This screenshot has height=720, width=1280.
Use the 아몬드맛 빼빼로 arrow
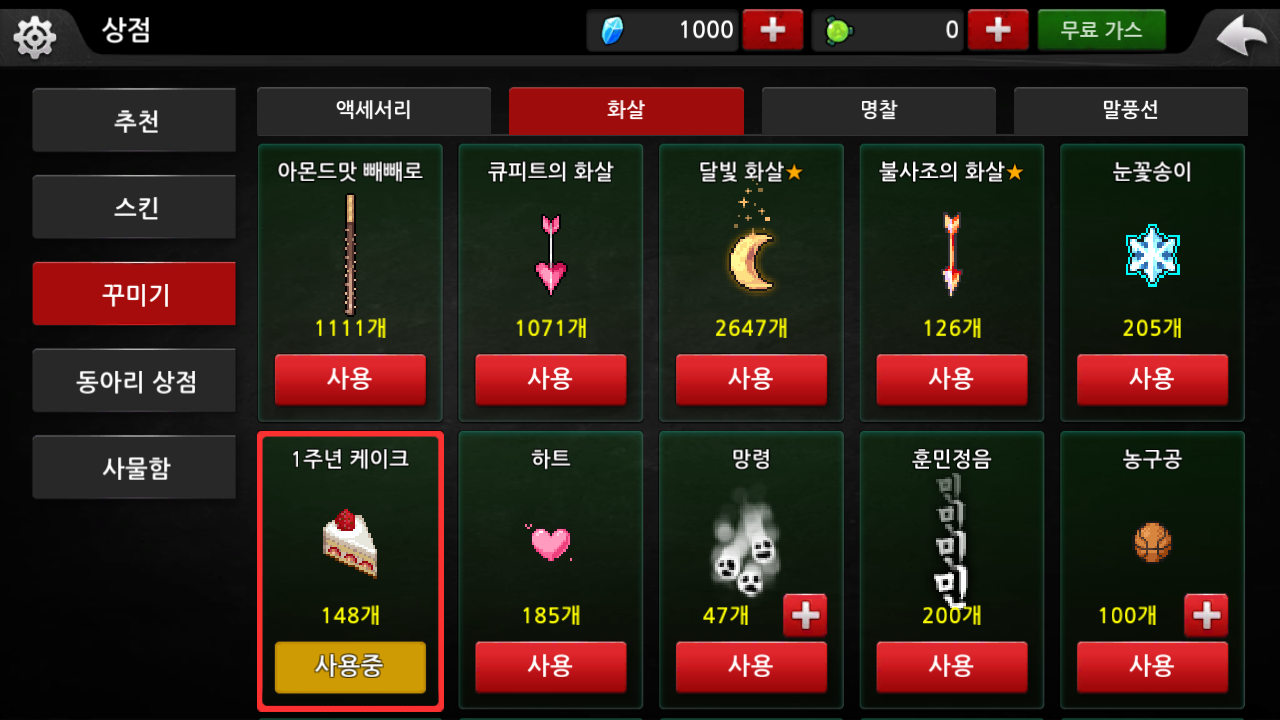pyautogui.click(x=350, y=379)
